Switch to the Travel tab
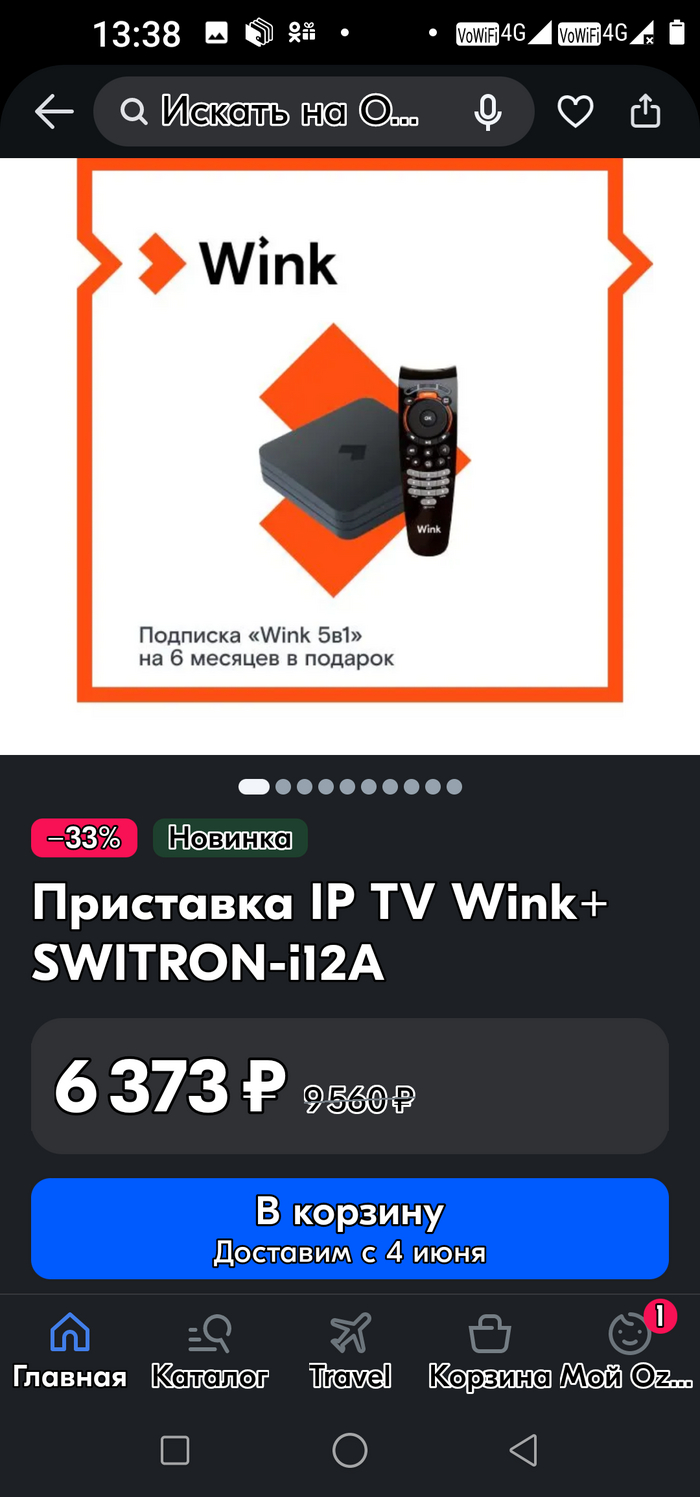Image resolution: width=700 pixels, height=1497 pixels. (350, 1350)
